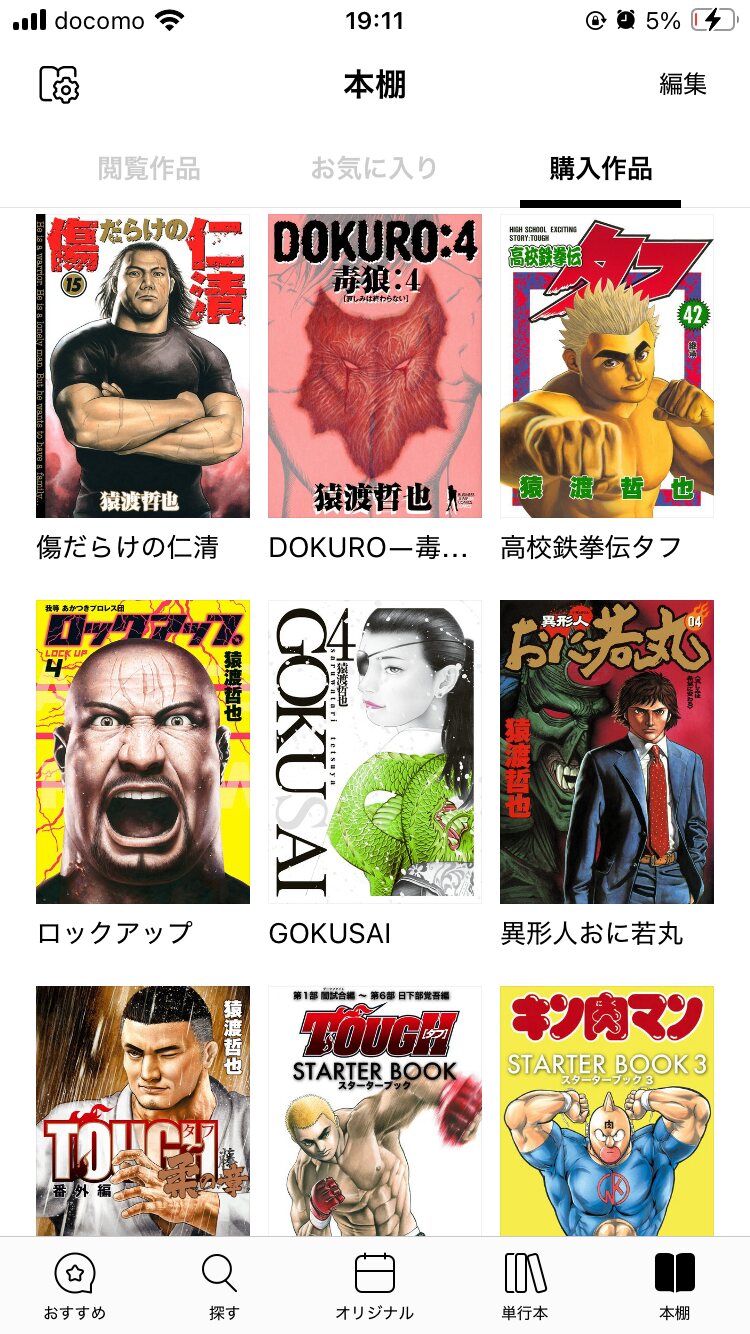The image size is (750, 1334).
Task: Open the 単行本 tab
Action: 525,1286
